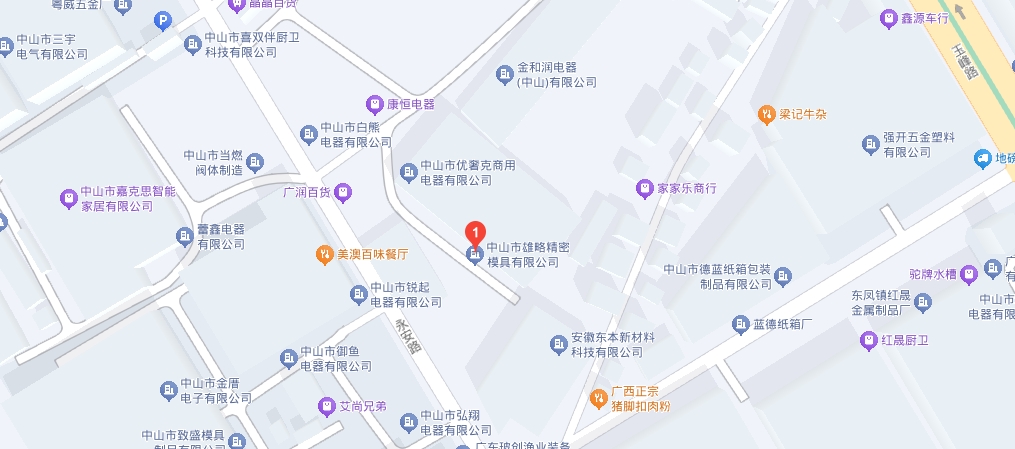Select the 康恒电器 shop marker
The width and height of the screenshot is (1015, 449).
(374, 104)
